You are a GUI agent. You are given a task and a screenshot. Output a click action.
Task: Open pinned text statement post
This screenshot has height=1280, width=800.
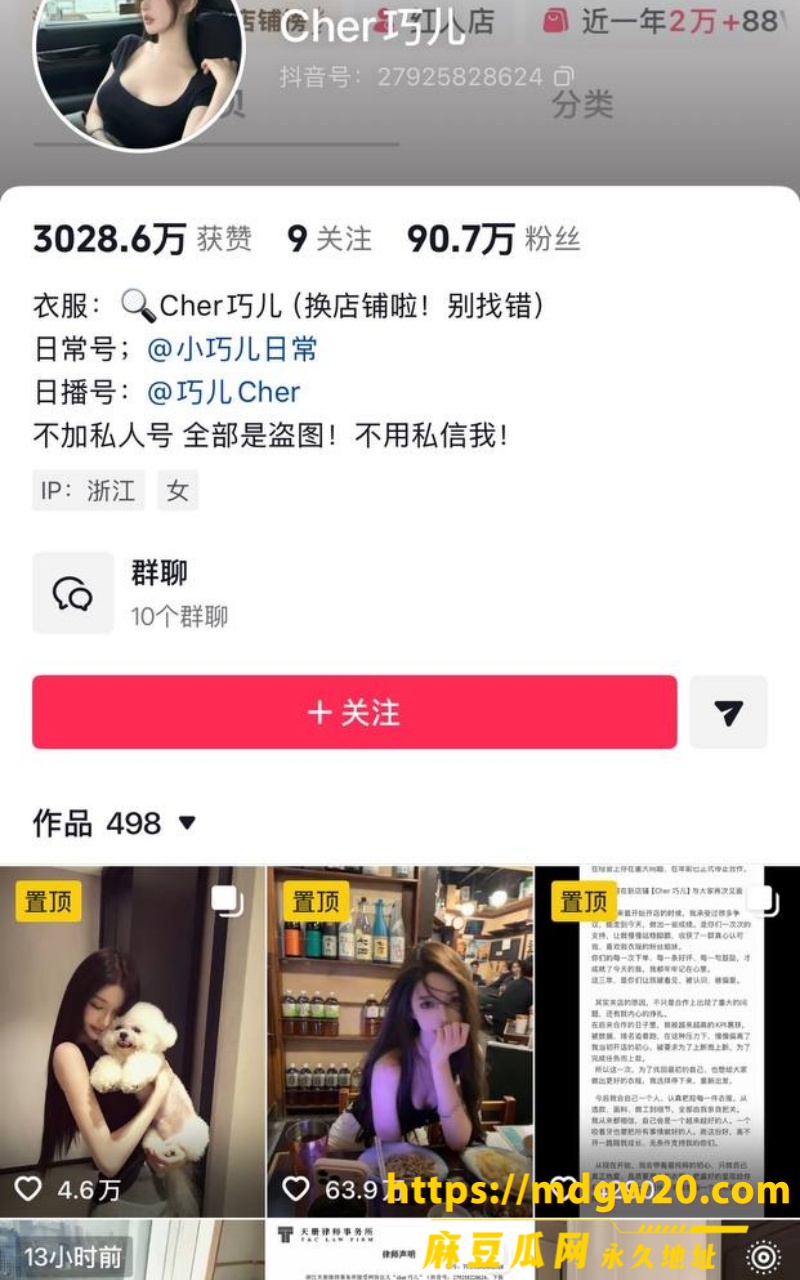pos(668,1041)
